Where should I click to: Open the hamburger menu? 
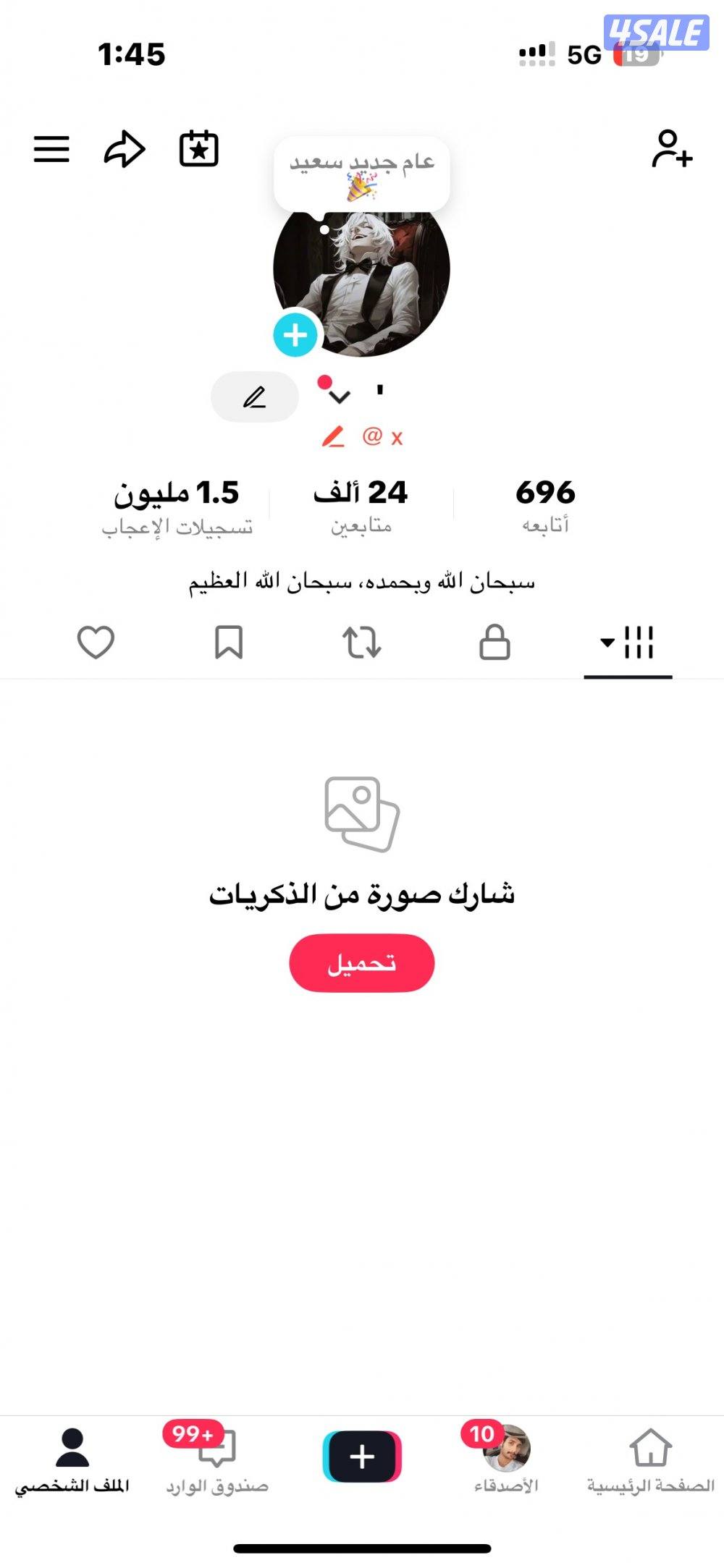(51, 148)
